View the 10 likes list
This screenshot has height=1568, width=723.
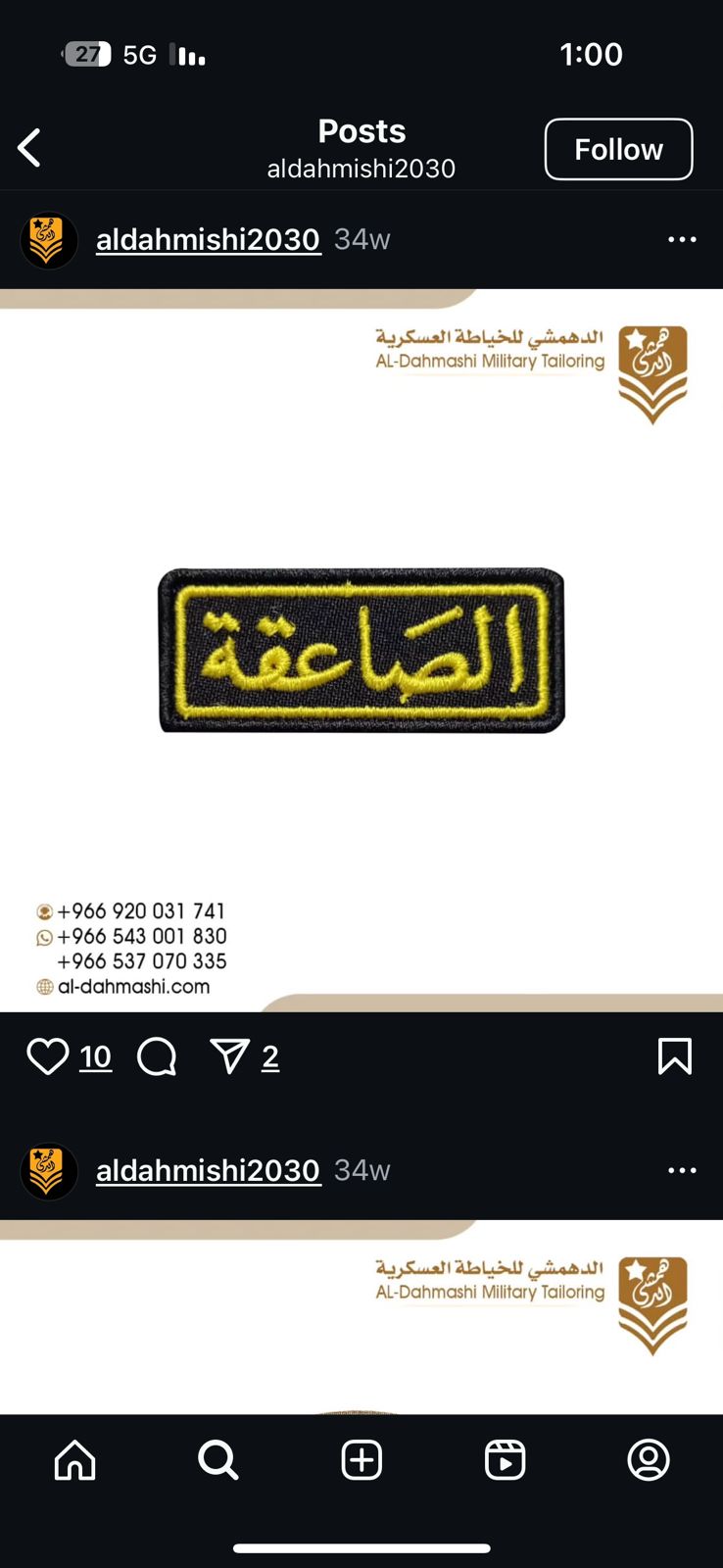(95, 1057)
